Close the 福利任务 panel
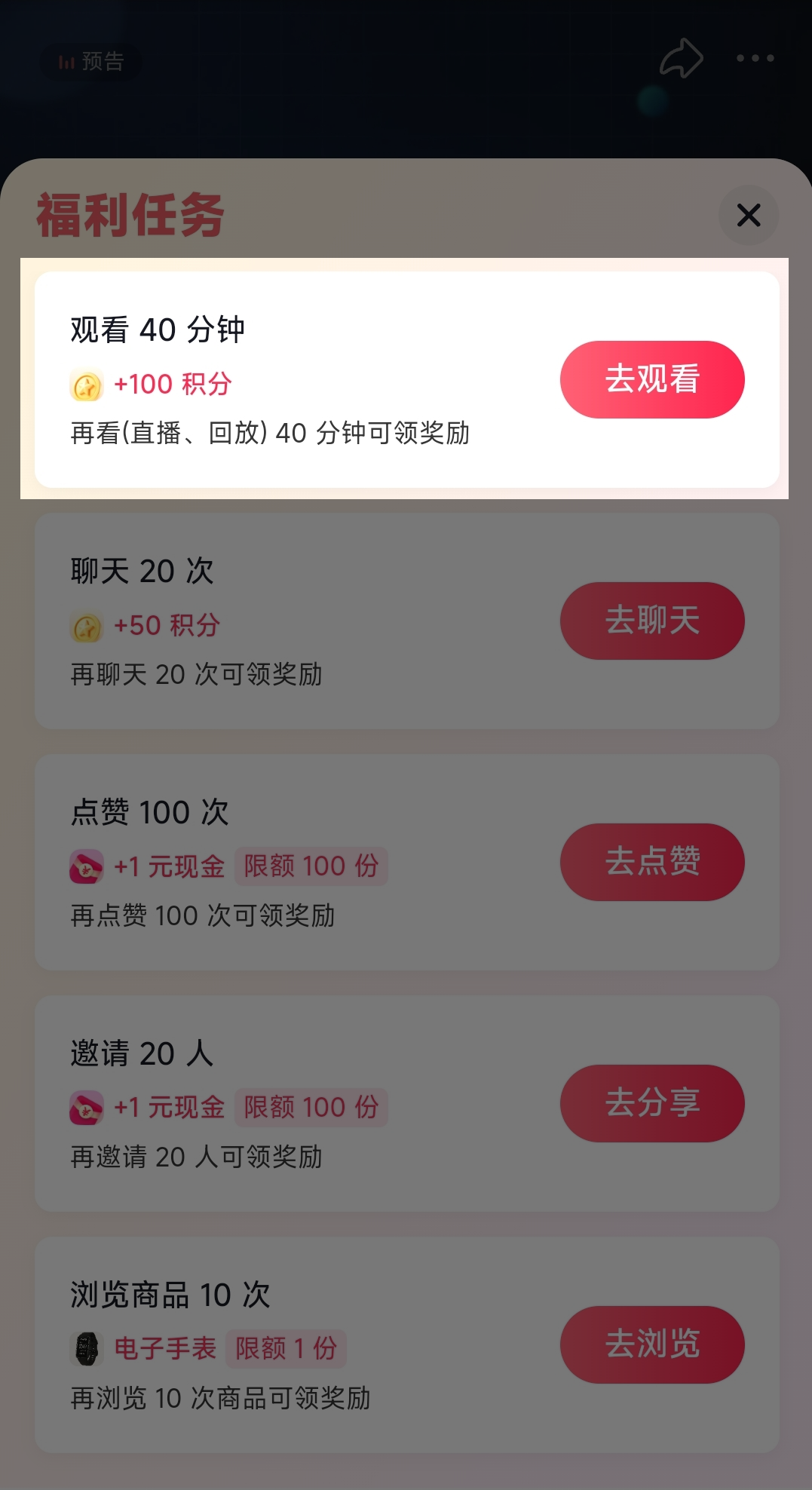The image size is (812, 1490). coord(748,216)
